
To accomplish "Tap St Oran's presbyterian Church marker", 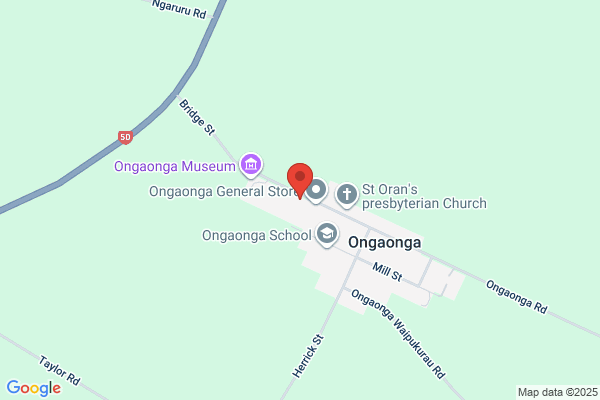I will (x=347, y=195).
